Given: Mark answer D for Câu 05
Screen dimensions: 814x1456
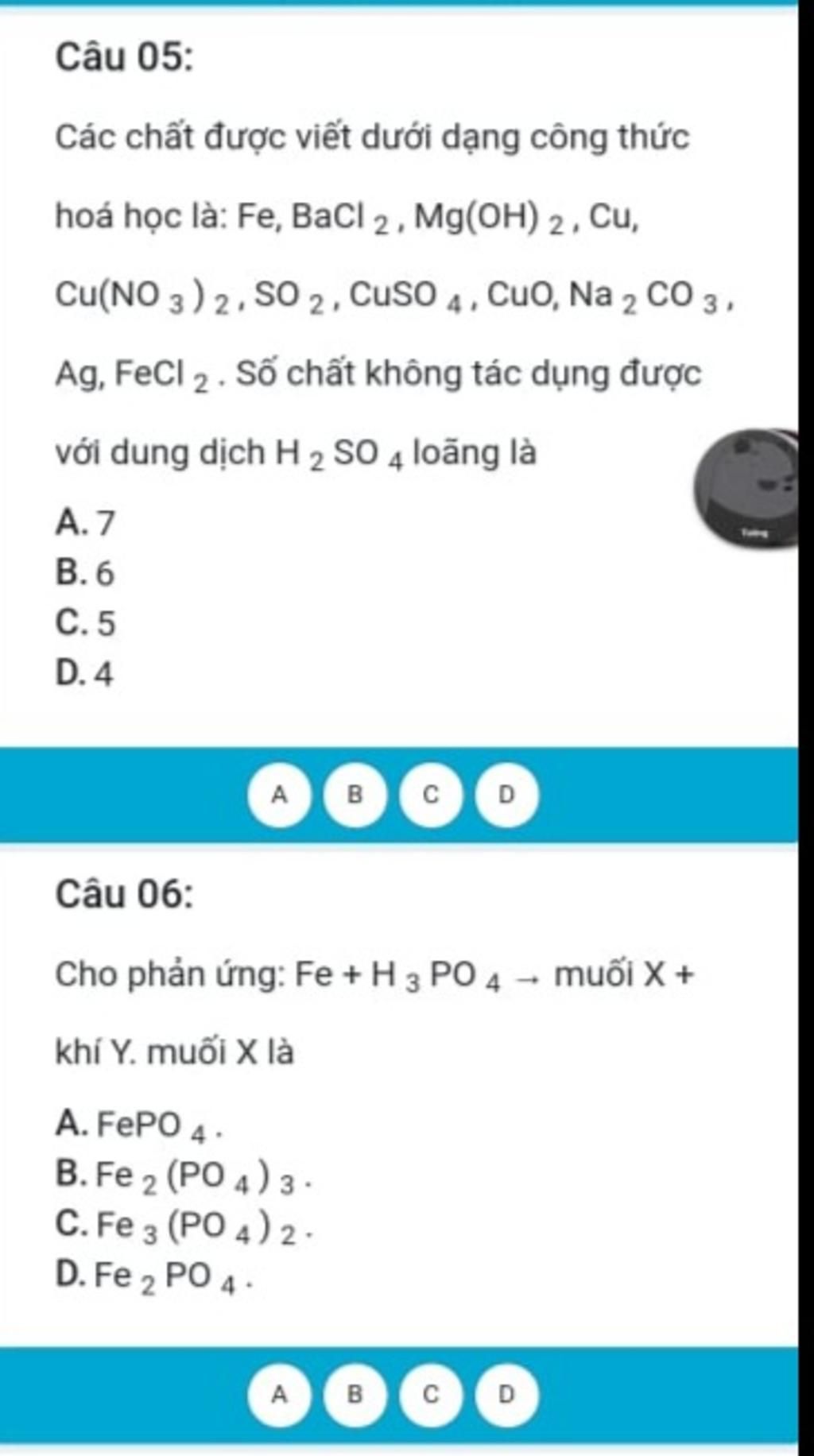Looking at the screenshot, I should point(506,794).
